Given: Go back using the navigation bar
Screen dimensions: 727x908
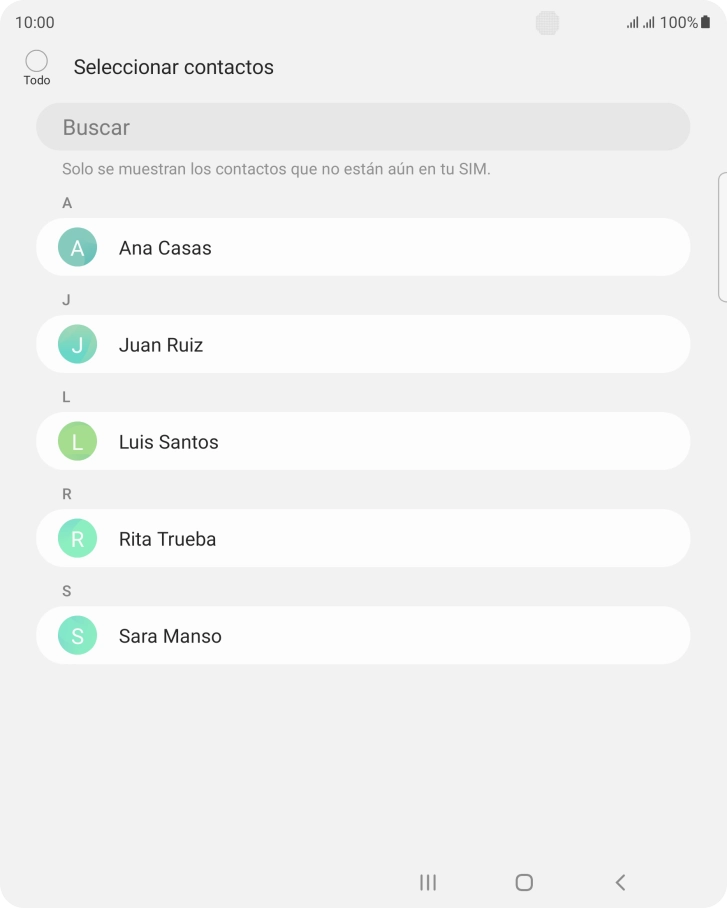Looking at the screenshot, I should pos(620,882).
